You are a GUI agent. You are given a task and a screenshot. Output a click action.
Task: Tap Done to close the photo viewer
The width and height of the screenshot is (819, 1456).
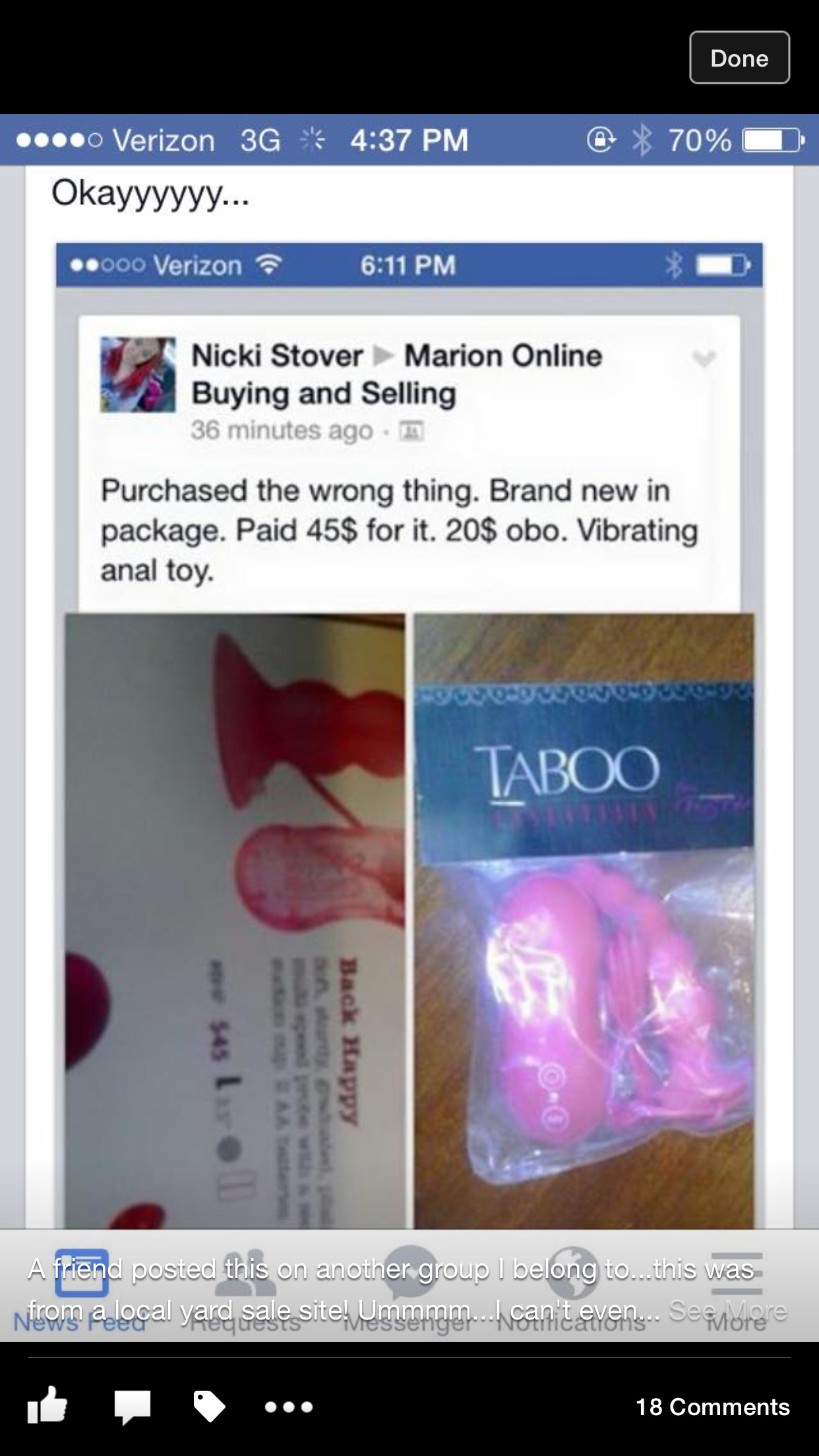click(x=739, y=58)
